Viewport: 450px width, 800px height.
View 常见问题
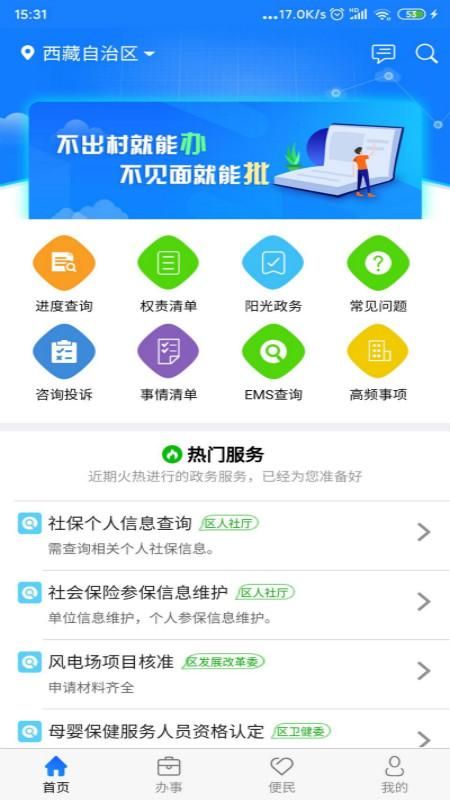click(378, 274)
